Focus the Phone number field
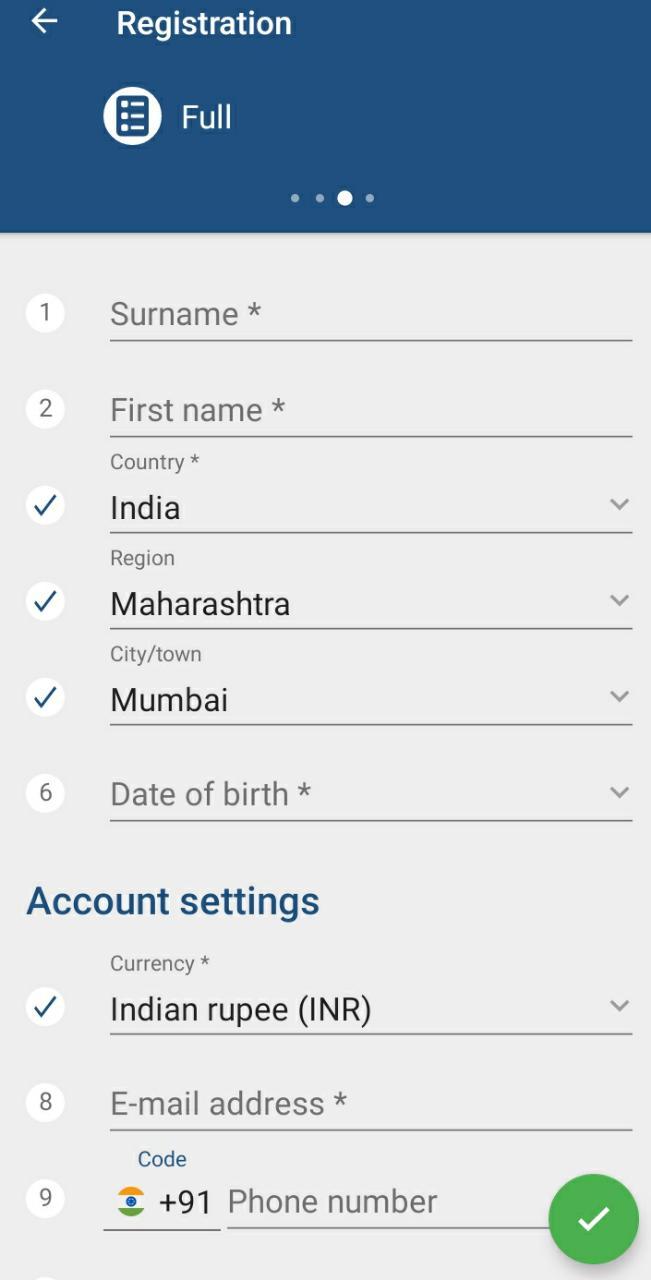The width and height of the screenshot is (651, 1280). coord(385,1202)
